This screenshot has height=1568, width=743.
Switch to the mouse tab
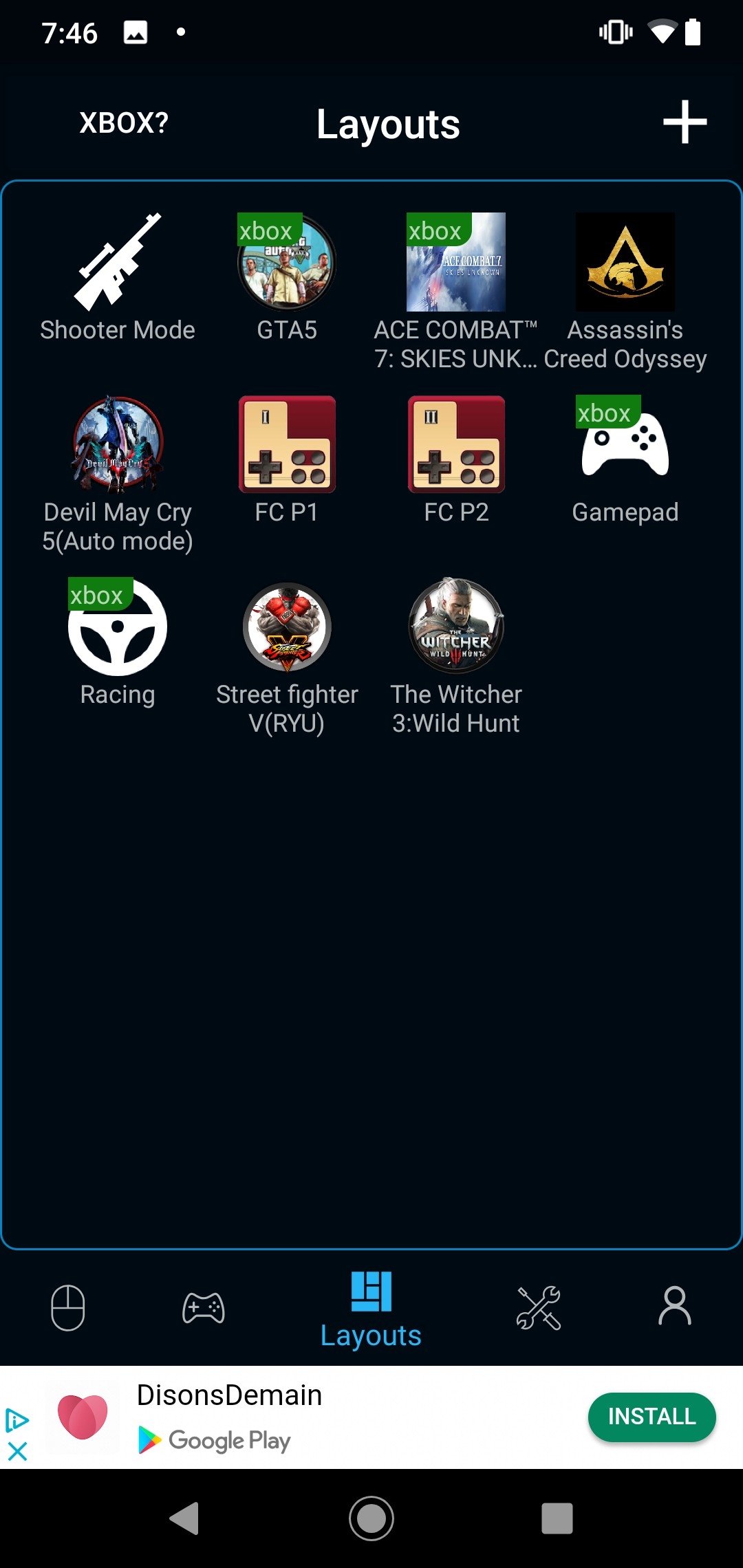click(x=68, y=1307)
